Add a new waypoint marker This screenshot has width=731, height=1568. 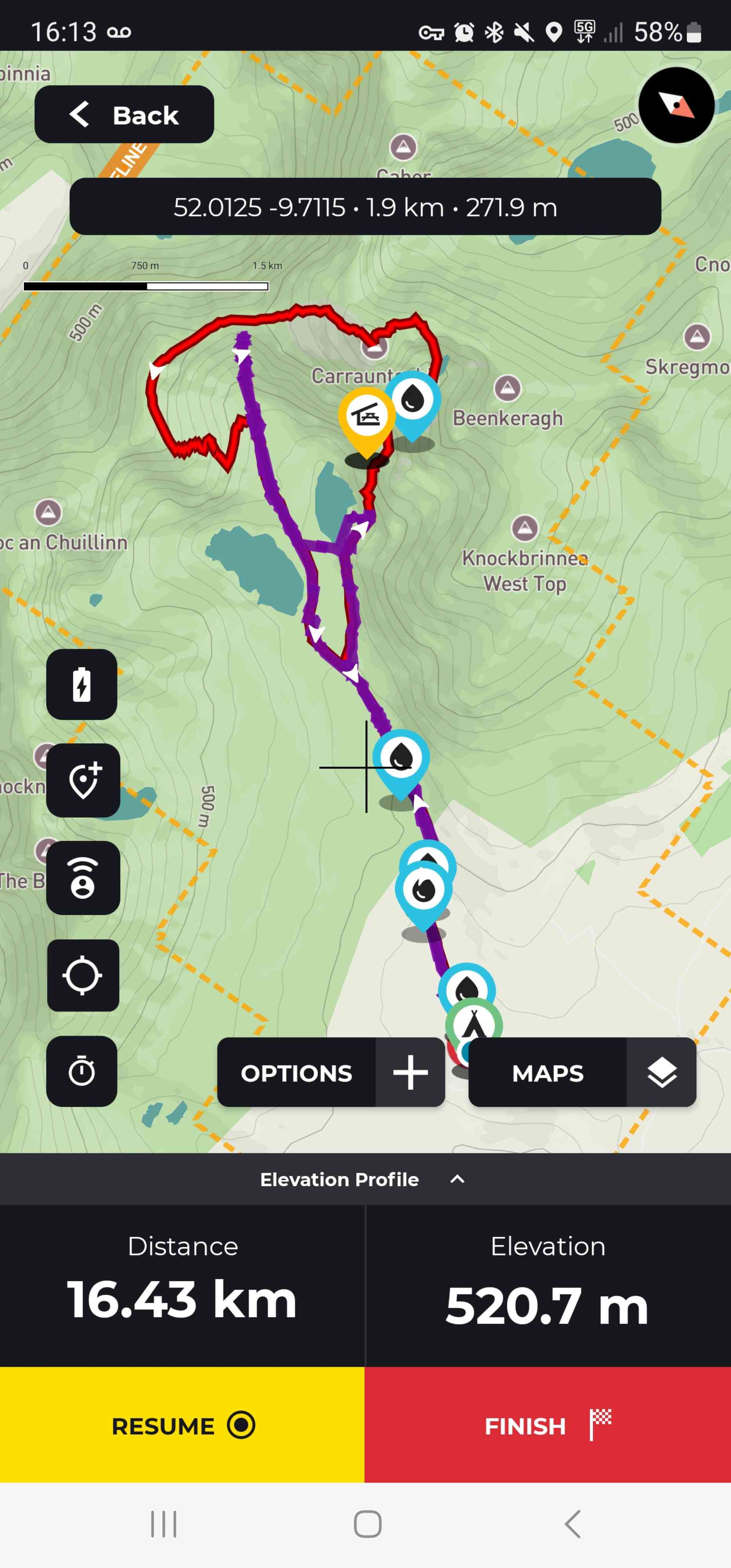pos(83,780)
